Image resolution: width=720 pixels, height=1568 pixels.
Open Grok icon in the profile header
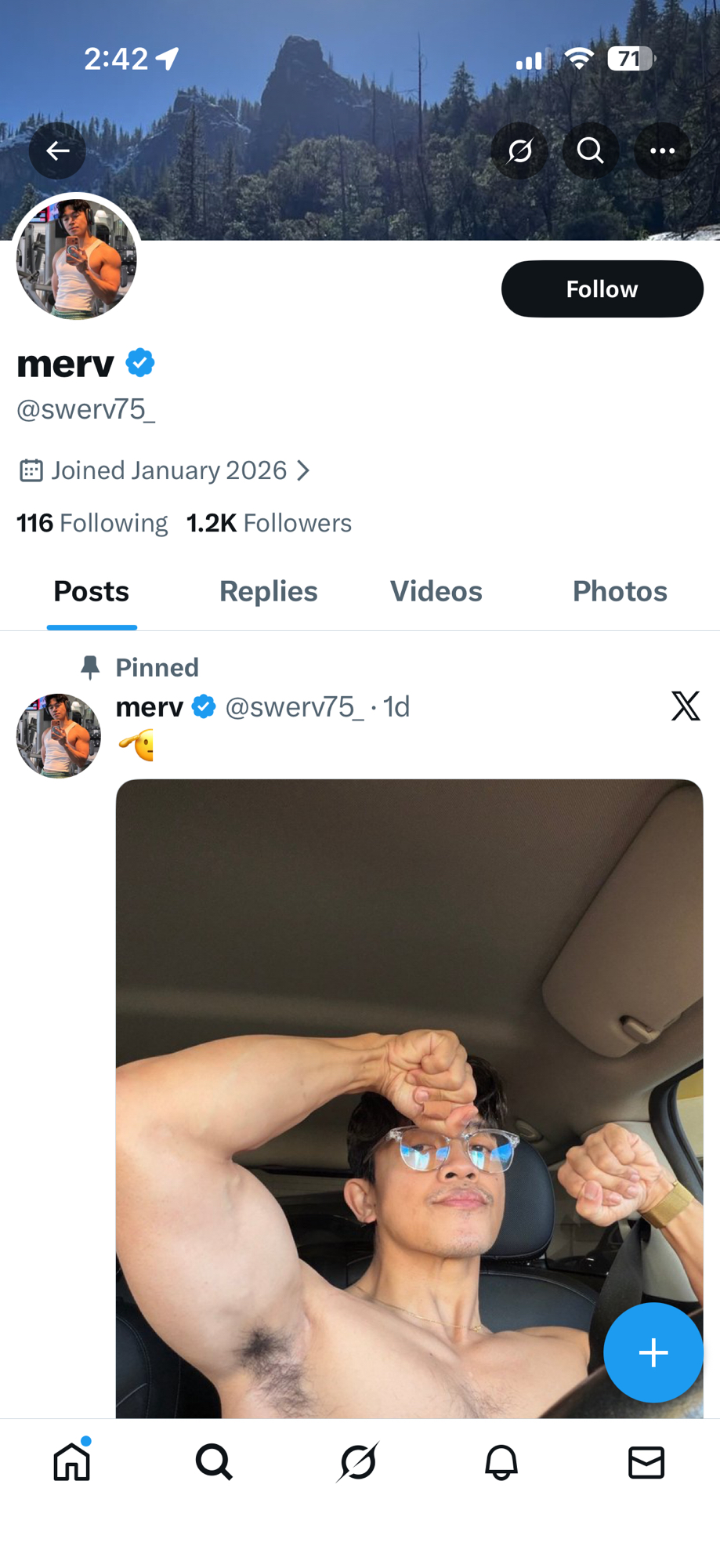(x=519, y=151)
